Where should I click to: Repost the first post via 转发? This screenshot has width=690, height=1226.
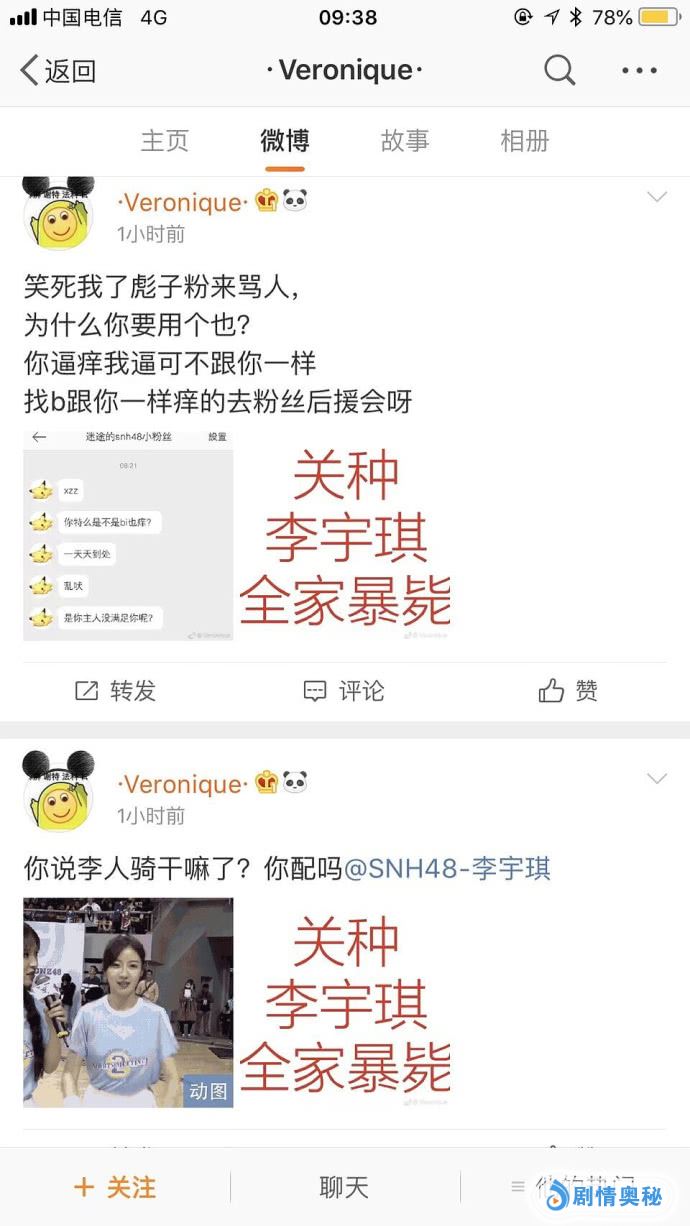pos(116,691)
